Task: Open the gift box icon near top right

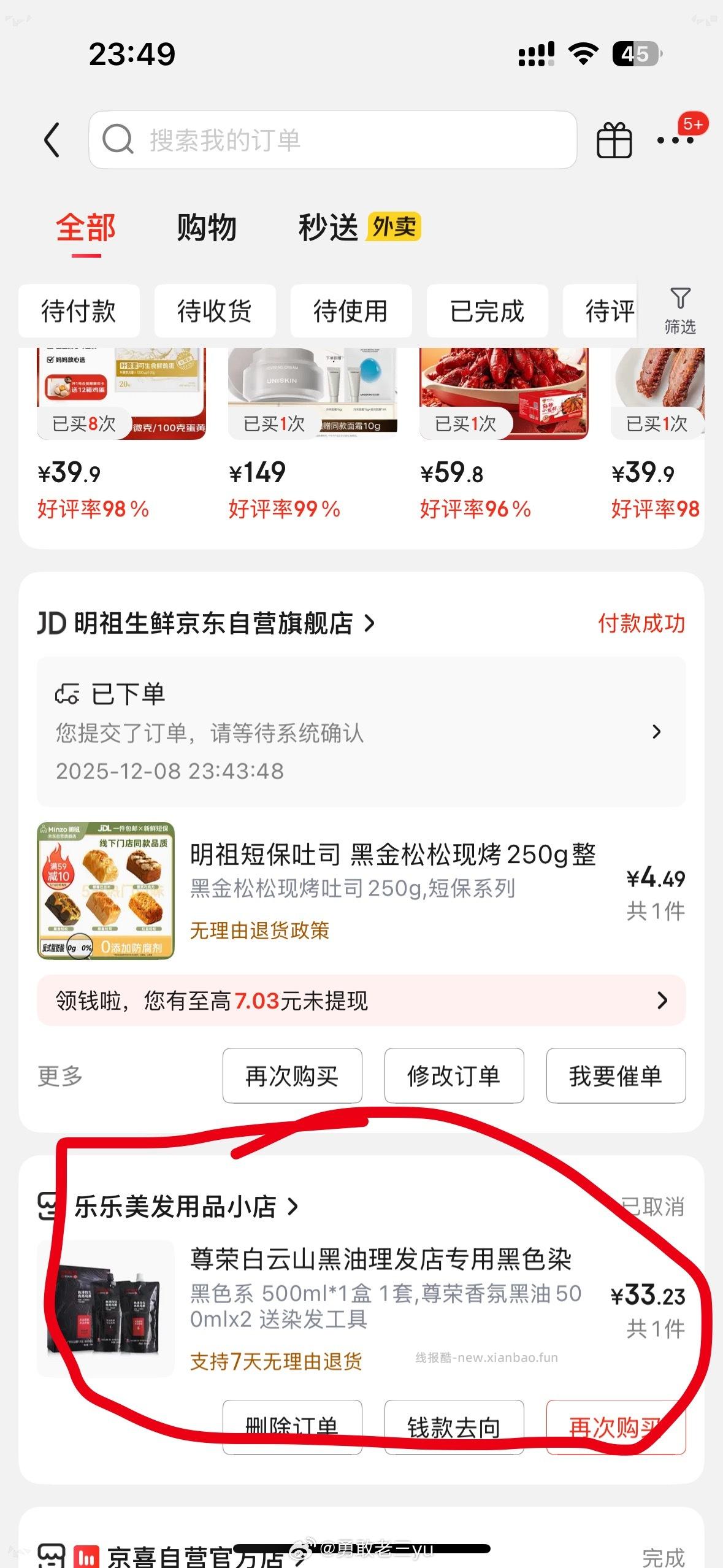Action: click(x=615, y=139)
